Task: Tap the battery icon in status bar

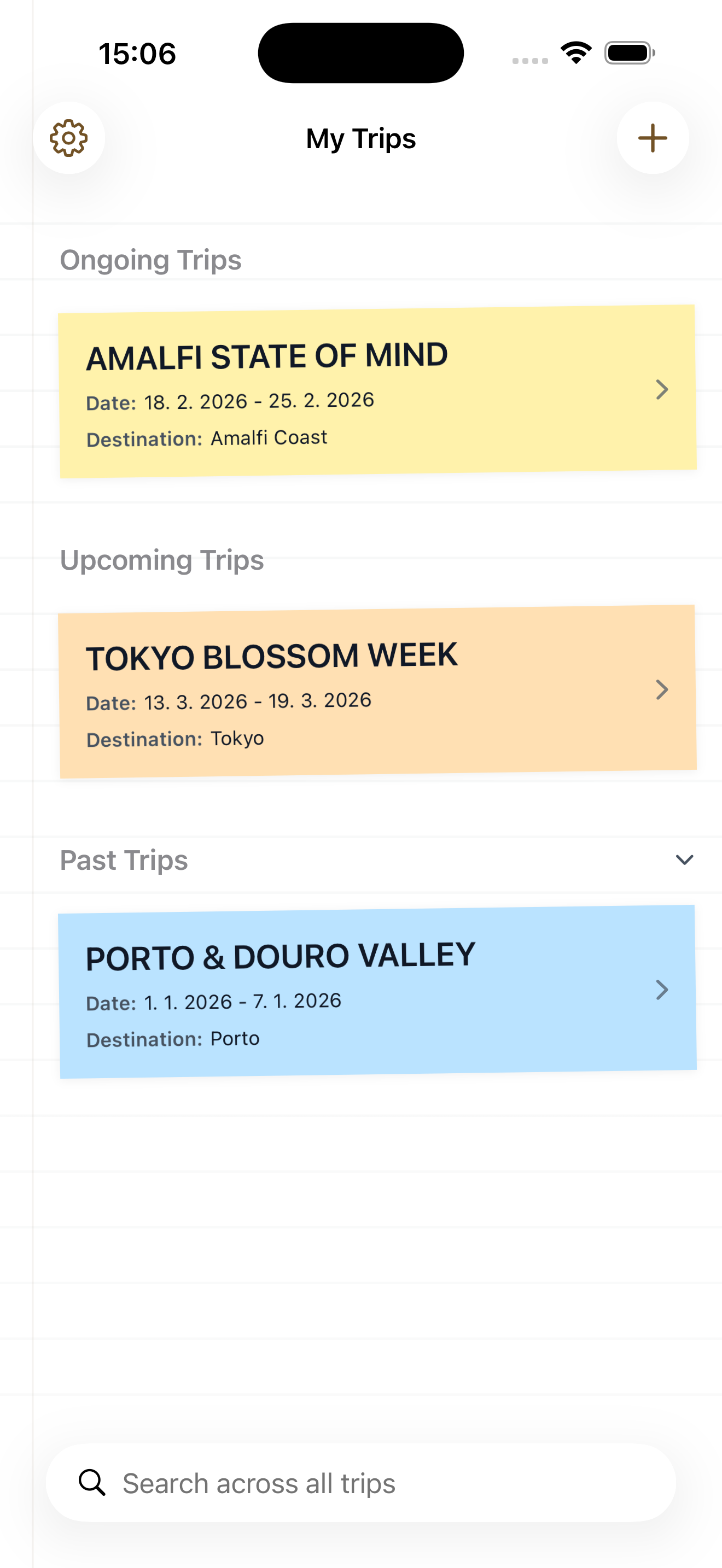Action: coord(630,52)
